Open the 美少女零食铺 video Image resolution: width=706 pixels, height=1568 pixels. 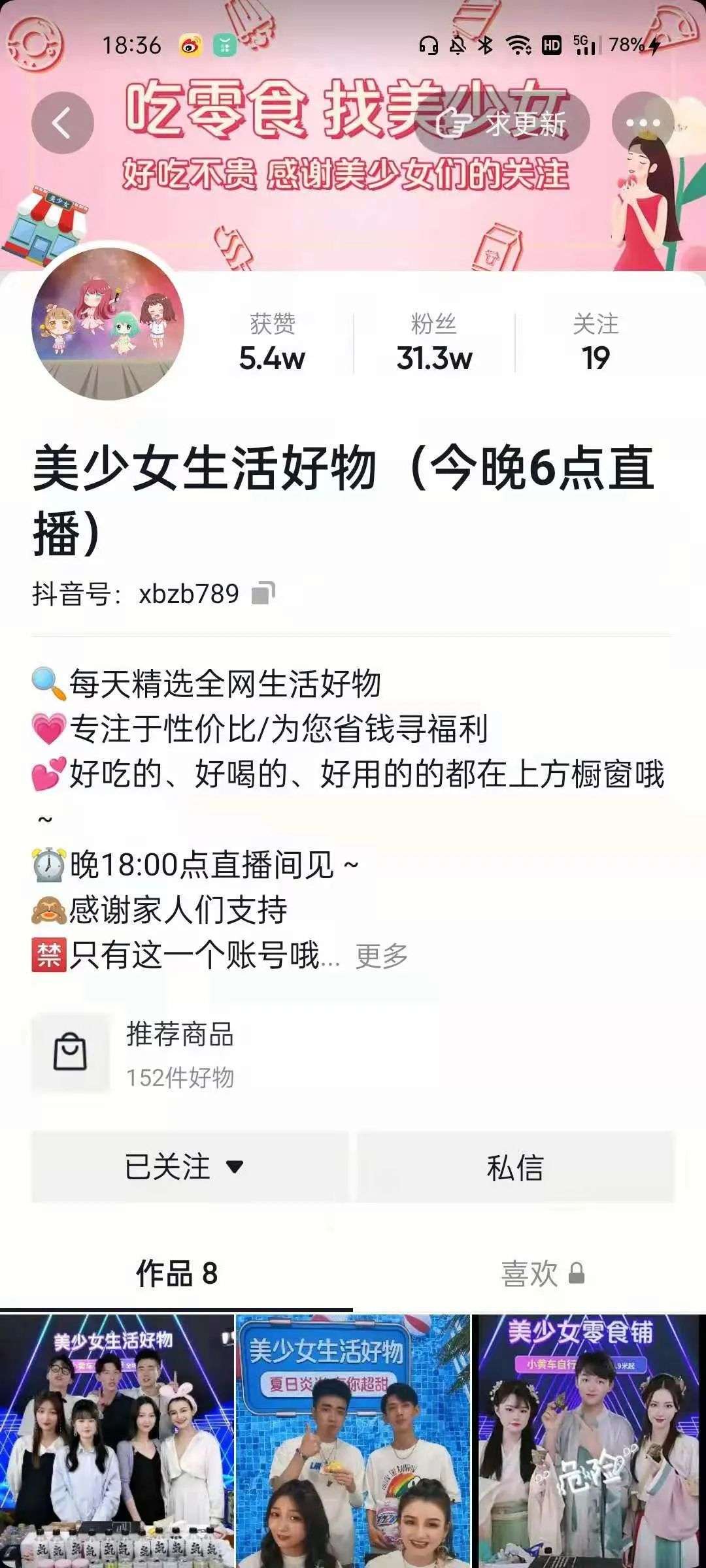589,1441
